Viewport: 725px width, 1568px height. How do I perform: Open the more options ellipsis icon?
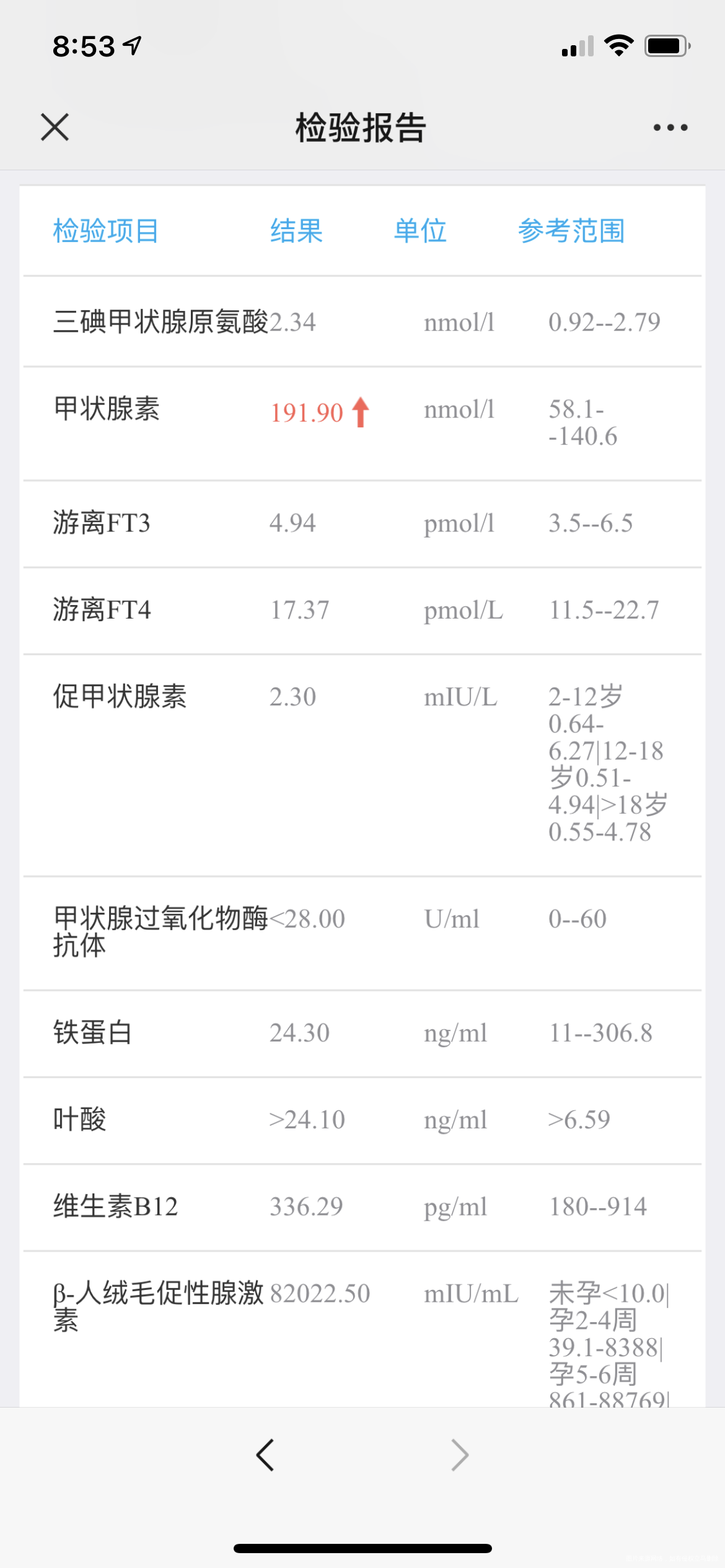click(669, 127)
